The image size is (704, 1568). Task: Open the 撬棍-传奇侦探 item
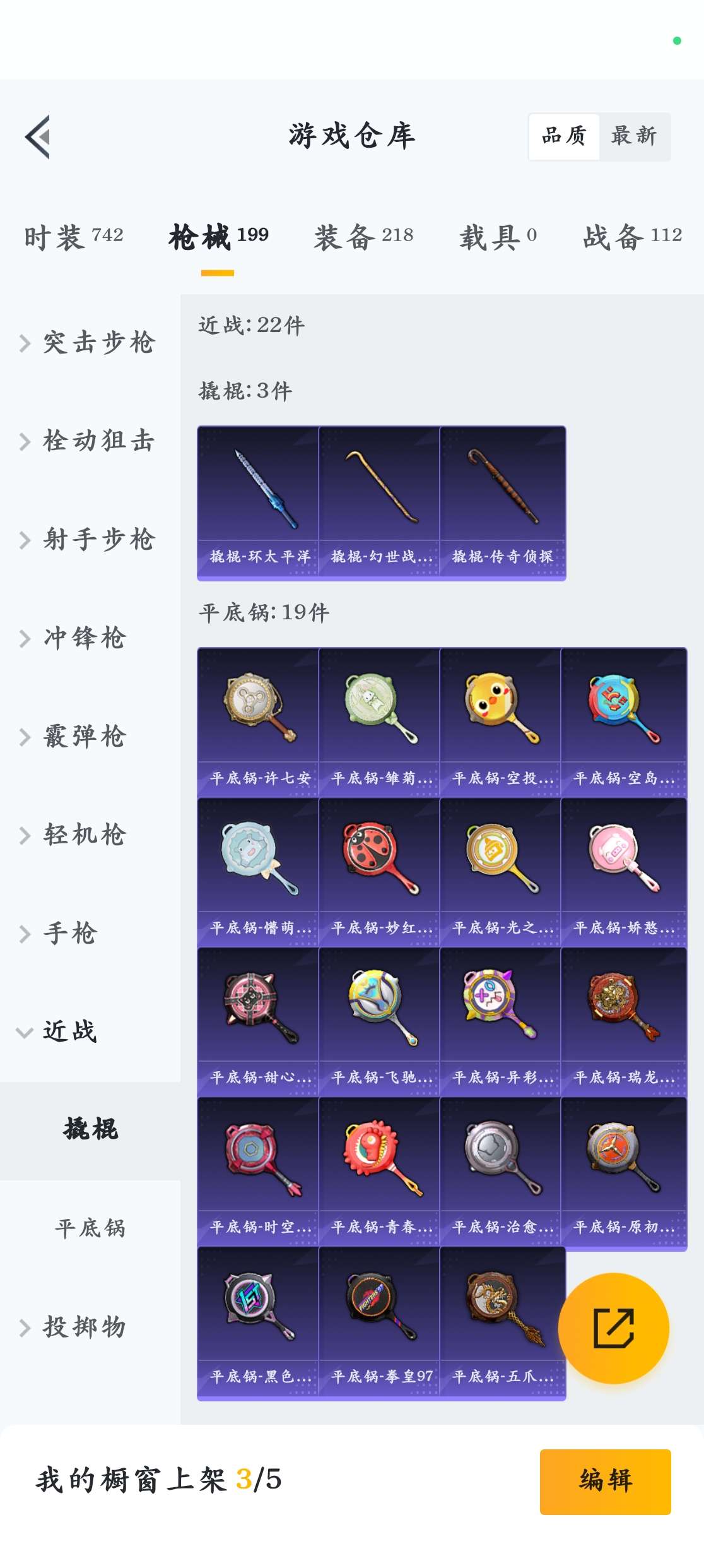click(x=503, y=502)
